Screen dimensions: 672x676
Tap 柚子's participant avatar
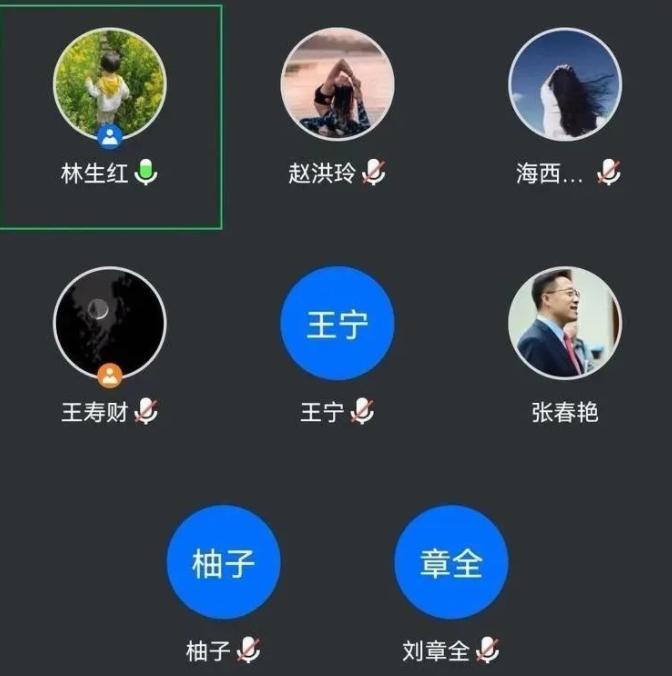[223, 562]
